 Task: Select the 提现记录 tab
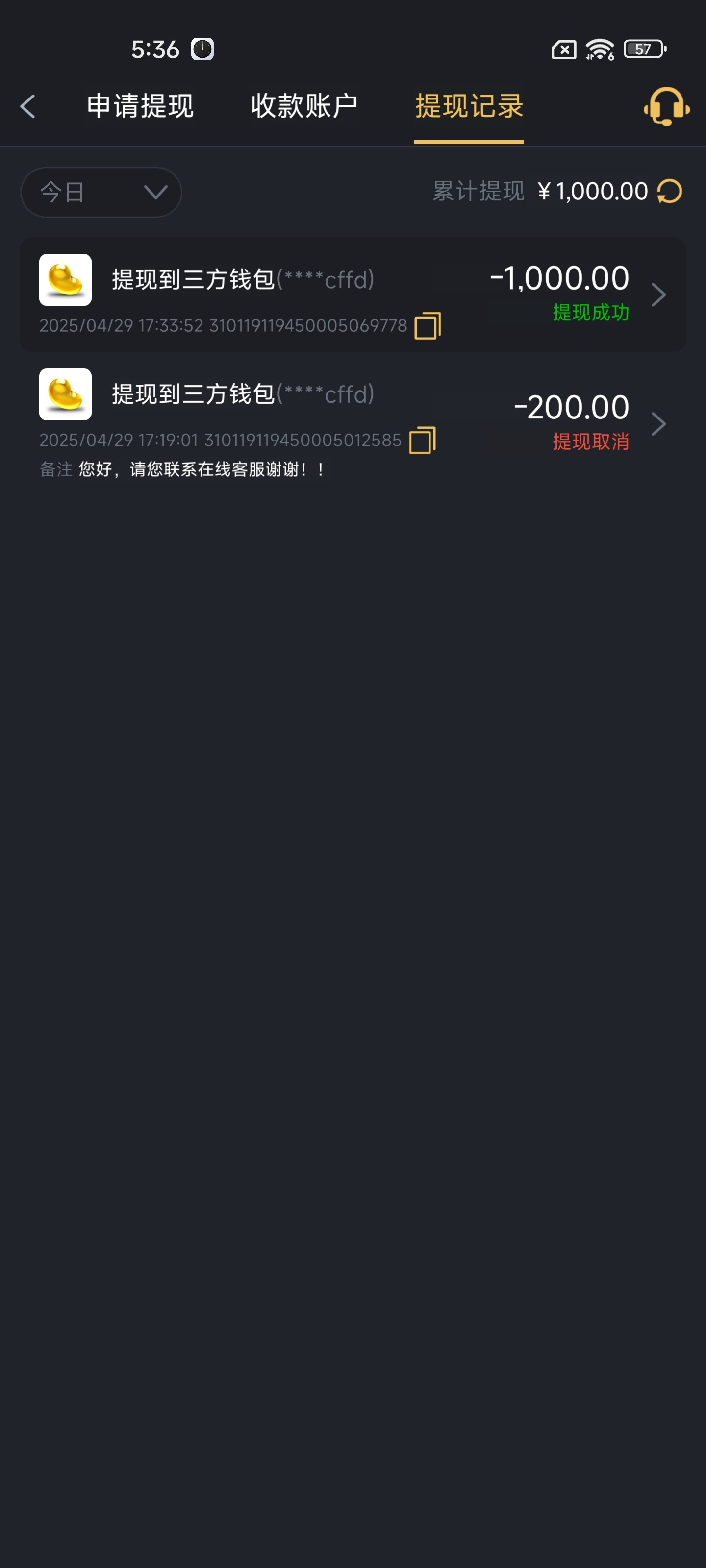pyautogui.click(x=468, y=106)
